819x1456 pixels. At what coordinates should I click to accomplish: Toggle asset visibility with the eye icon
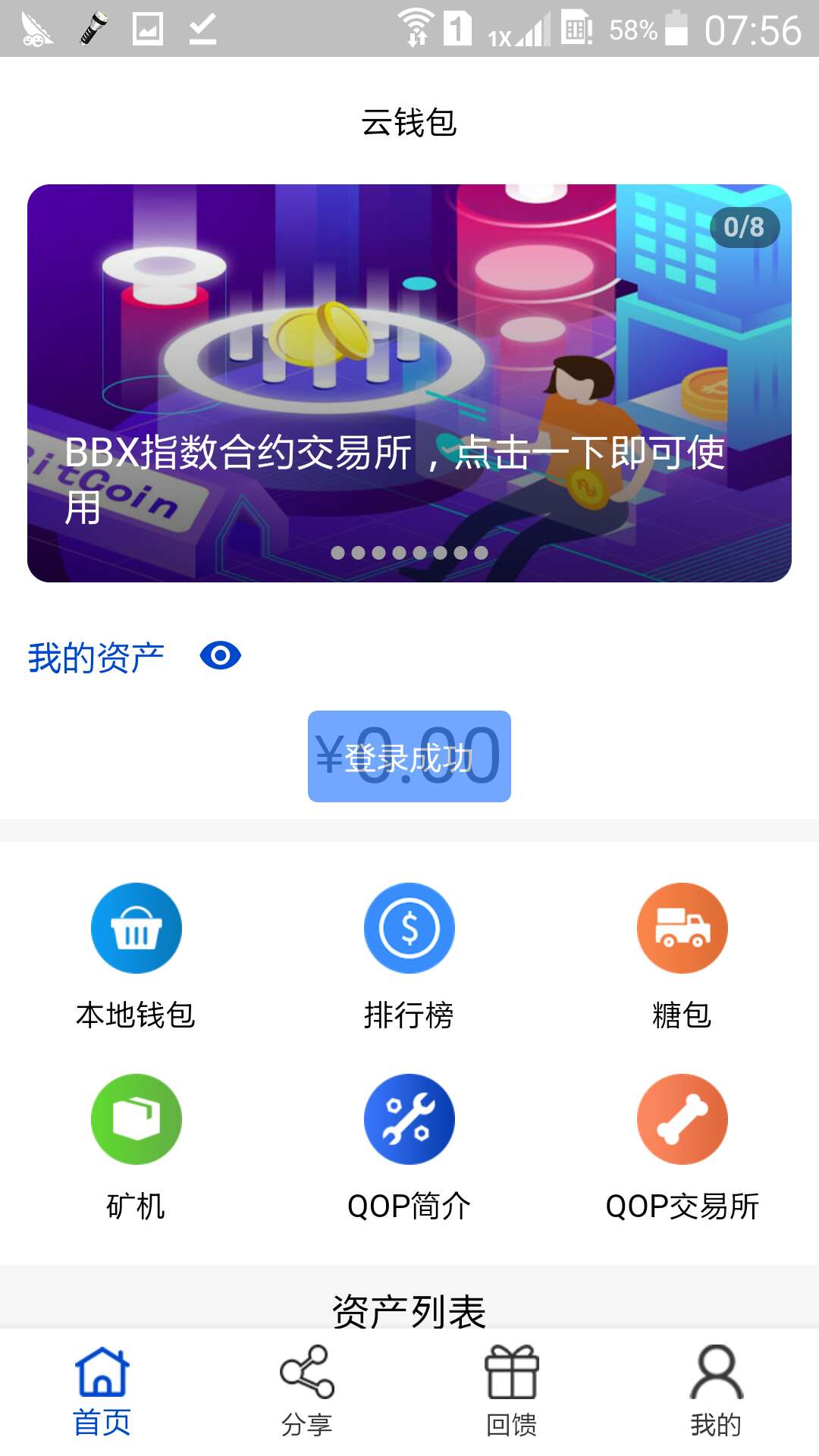coord(221,656)
